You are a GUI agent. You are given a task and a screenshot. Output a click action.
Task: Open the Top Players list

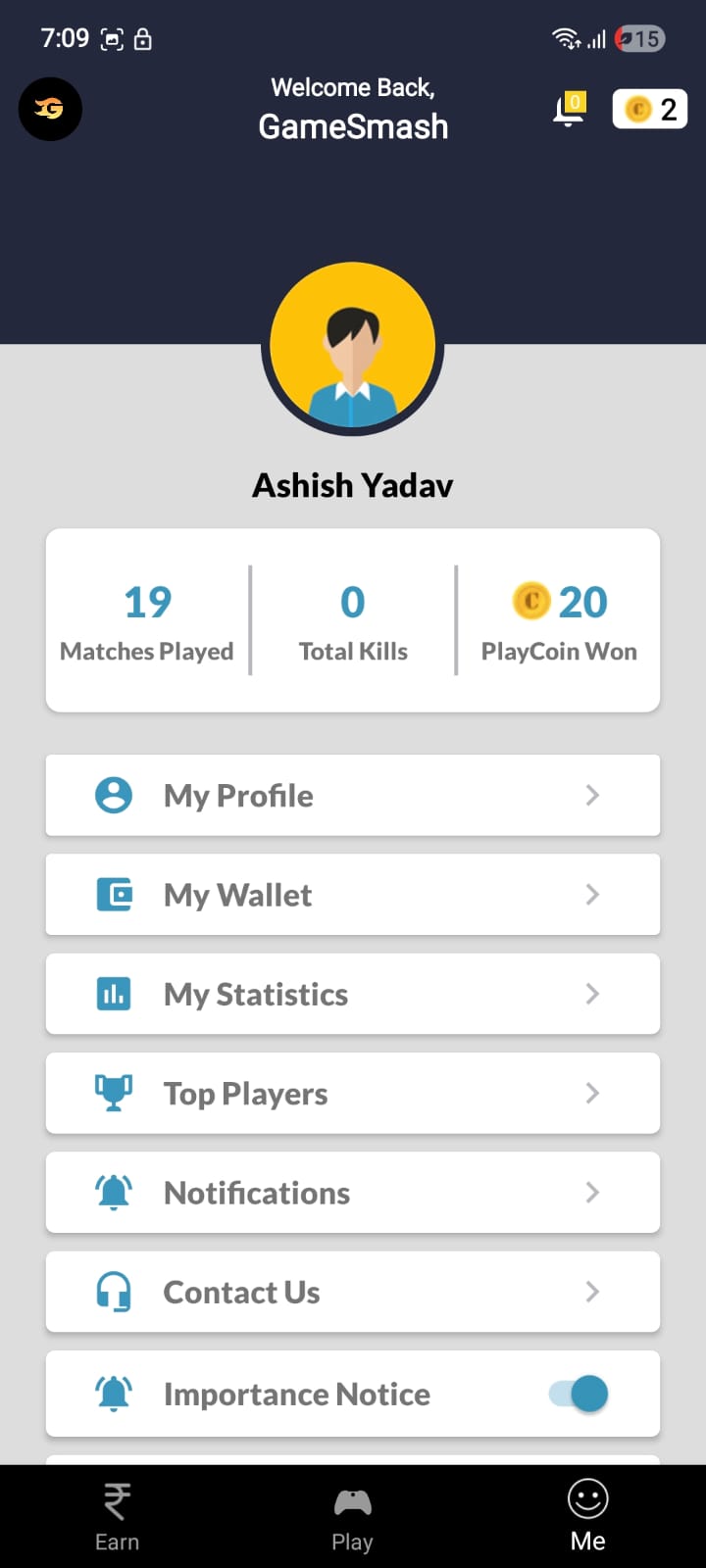(x=353, y=1094)
